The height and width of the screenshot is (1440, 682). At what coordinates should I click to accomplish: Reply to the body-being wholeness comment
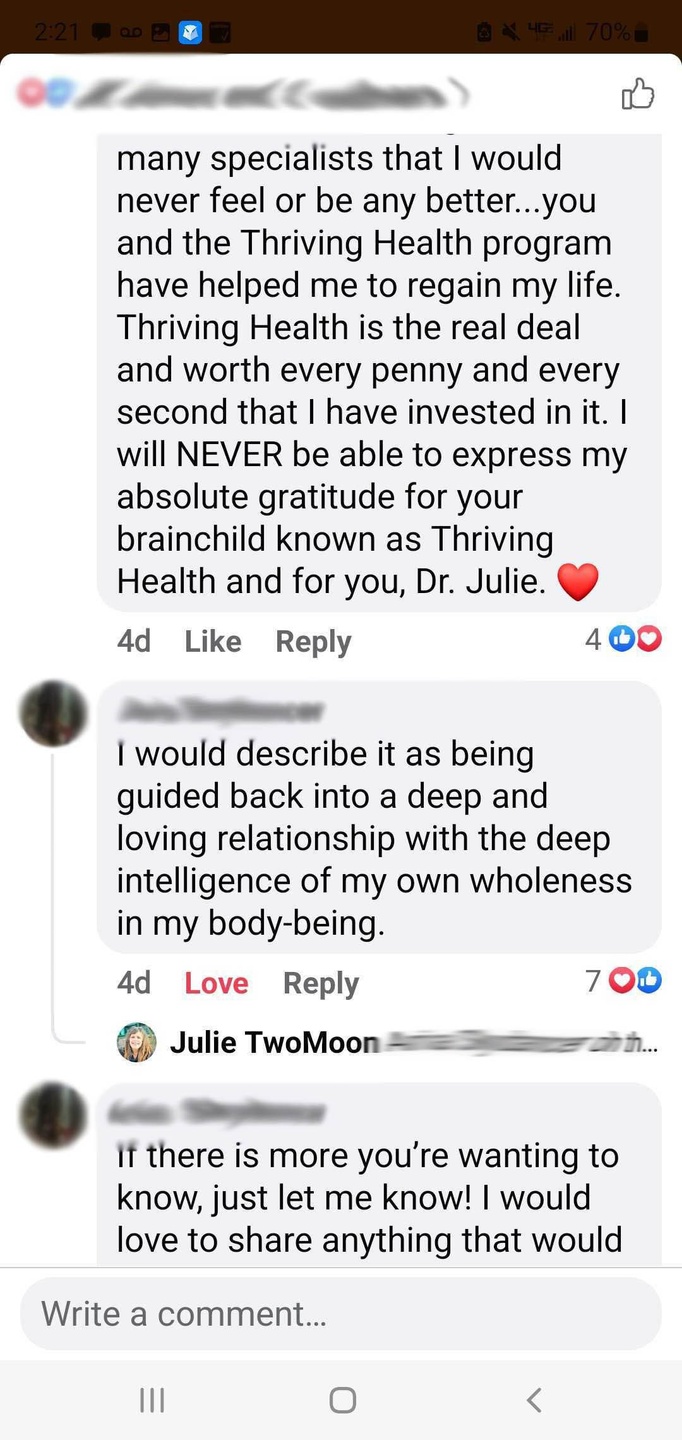click(x=320, y=983)
